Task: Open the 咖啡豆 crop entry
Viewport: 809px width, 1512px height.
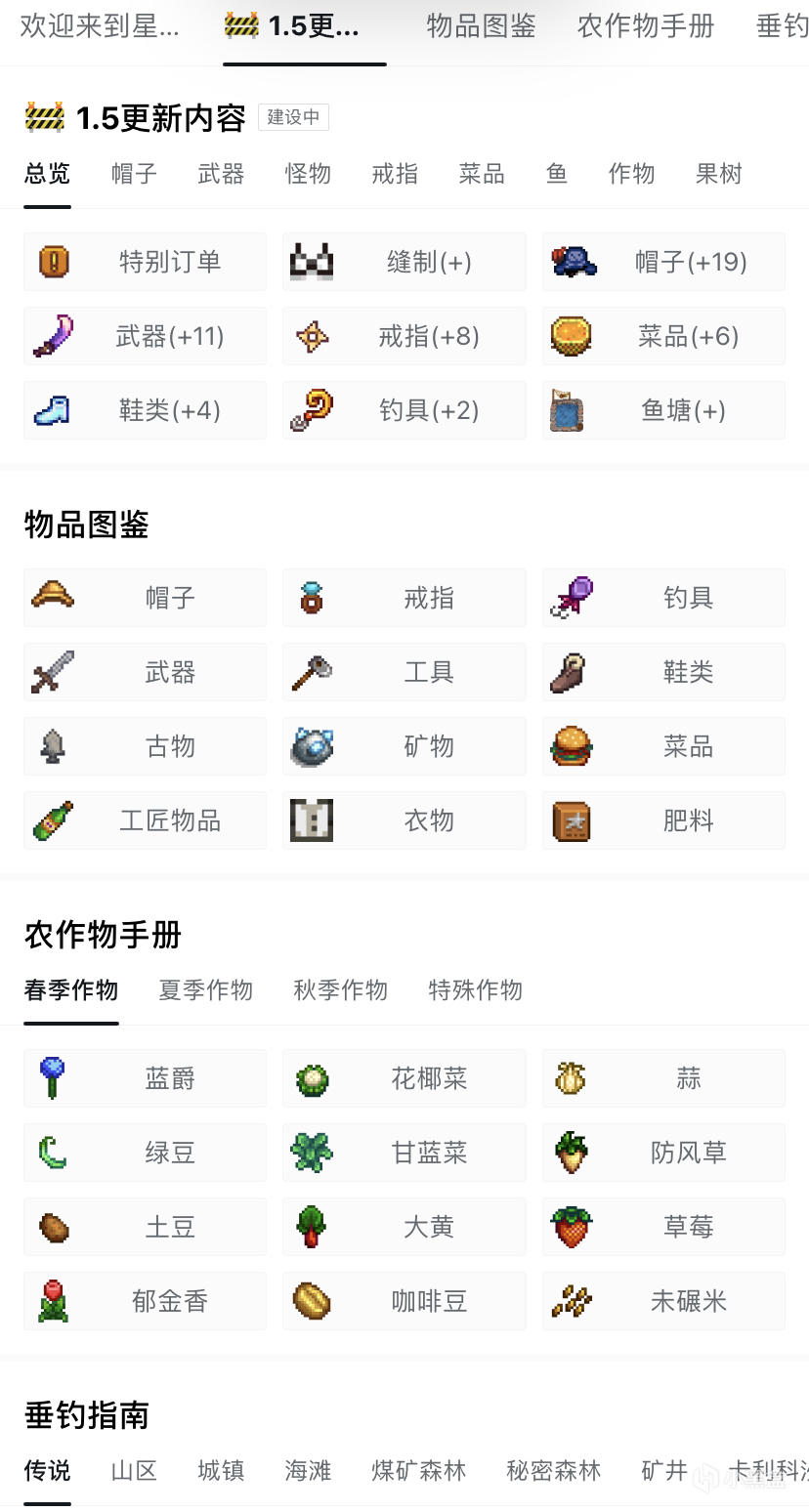Action: point(404,1301)
